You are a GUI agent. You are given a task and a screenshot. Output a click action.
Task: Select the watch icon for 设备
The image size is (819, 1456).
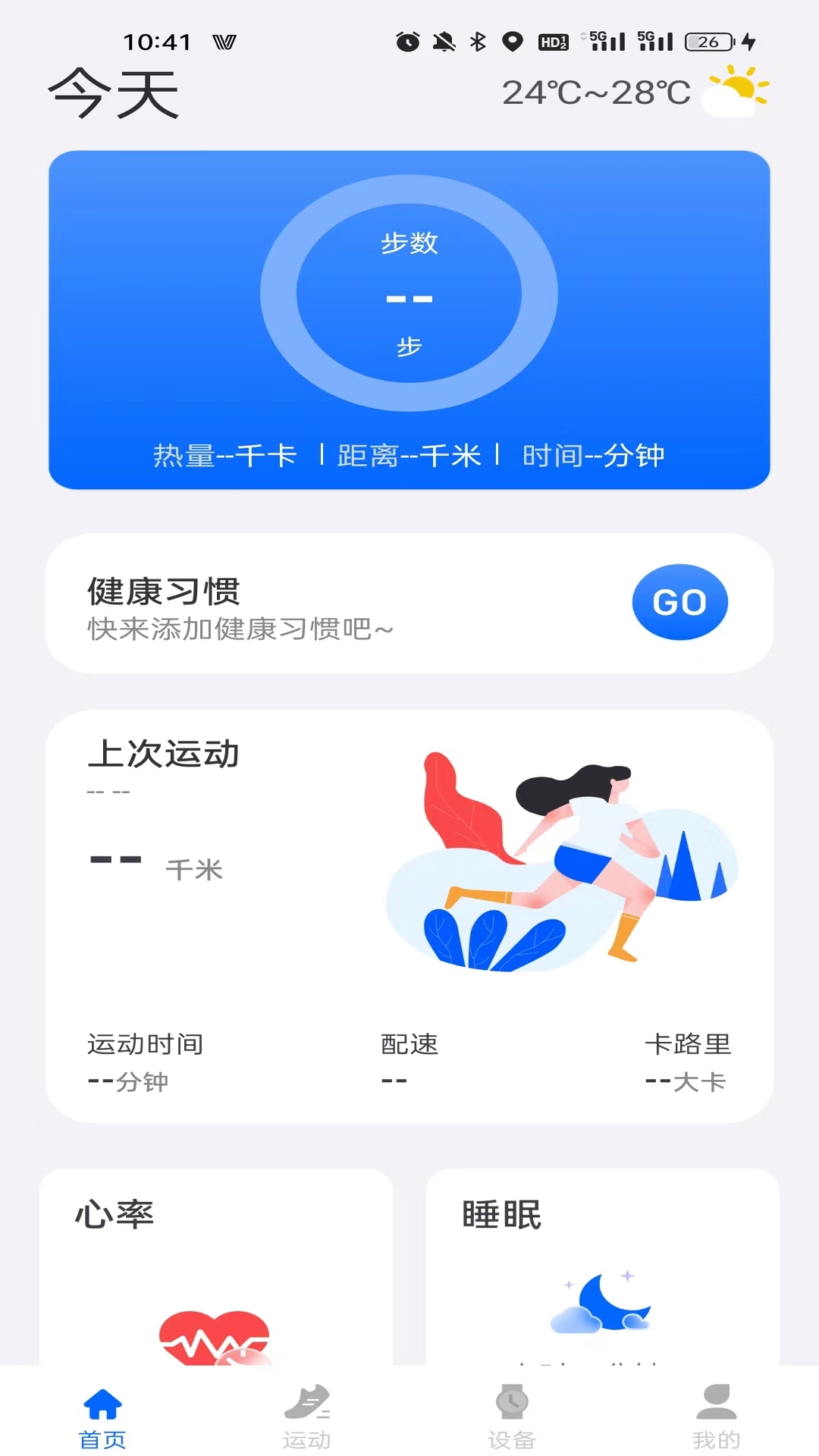(512, 1407)
